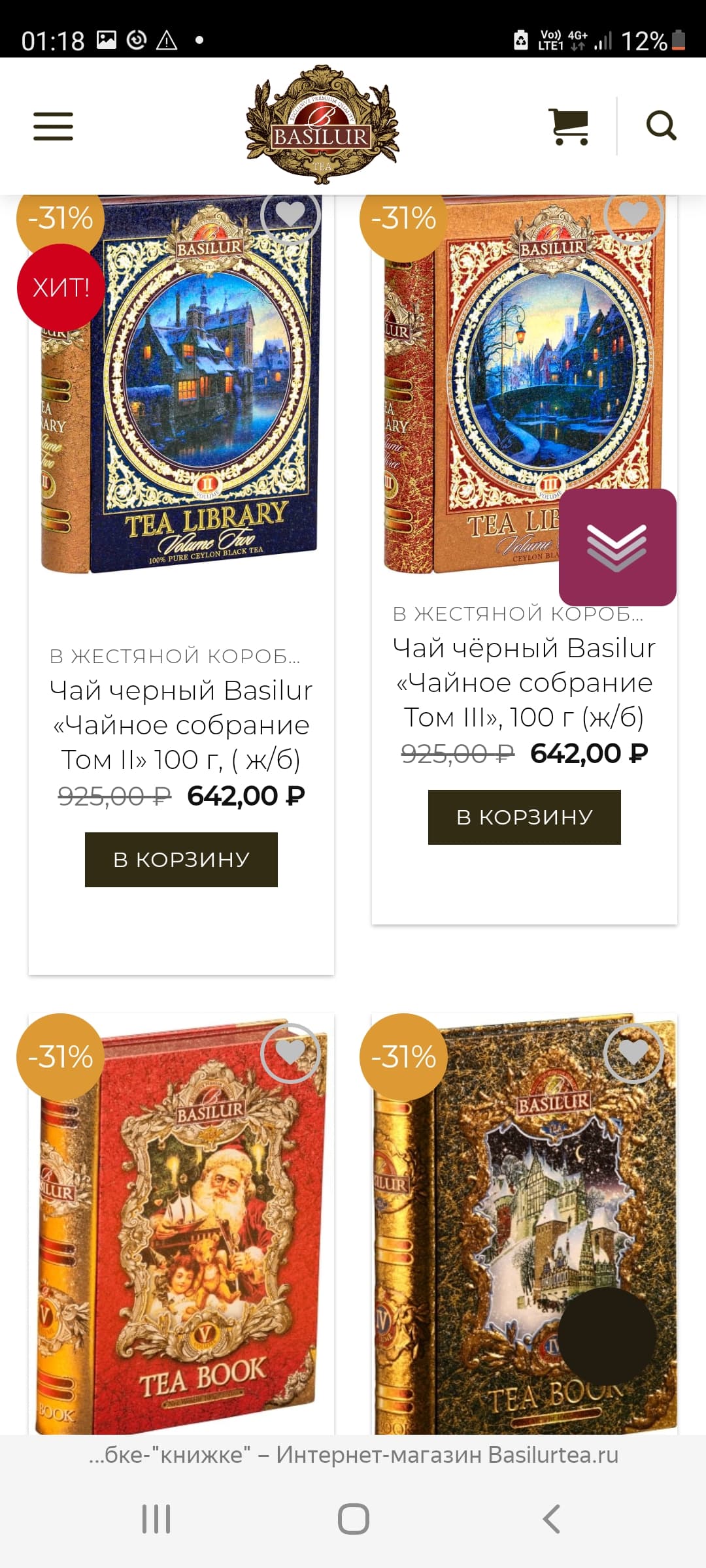This screenshot has width=706, height=1568.
Task: Add Том II tea to cart
Action: click(181, 860)
